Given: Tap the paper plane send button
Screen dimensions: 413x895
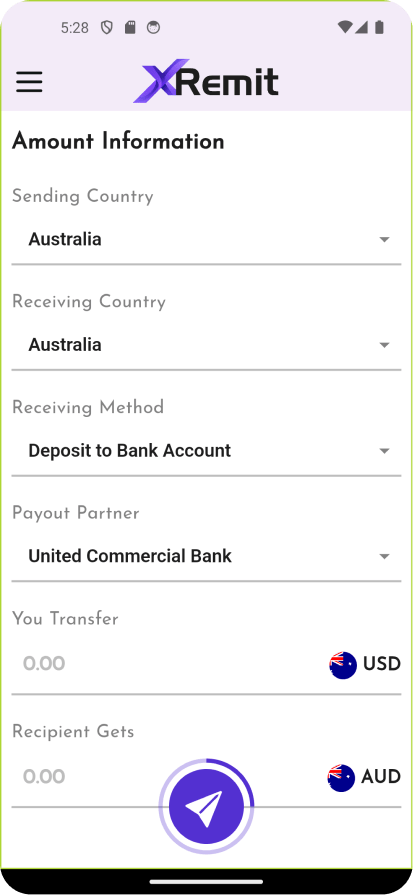Looking at the screenshot, I should point(206,807).
